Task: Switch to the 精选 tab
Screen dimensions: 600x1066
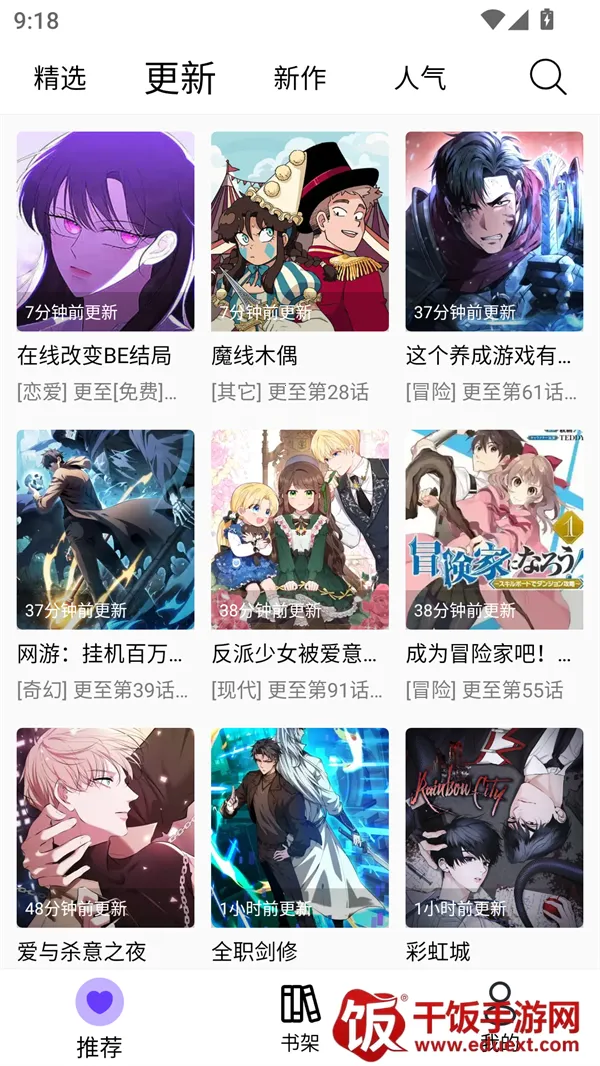Action: (x=60, y=78)
